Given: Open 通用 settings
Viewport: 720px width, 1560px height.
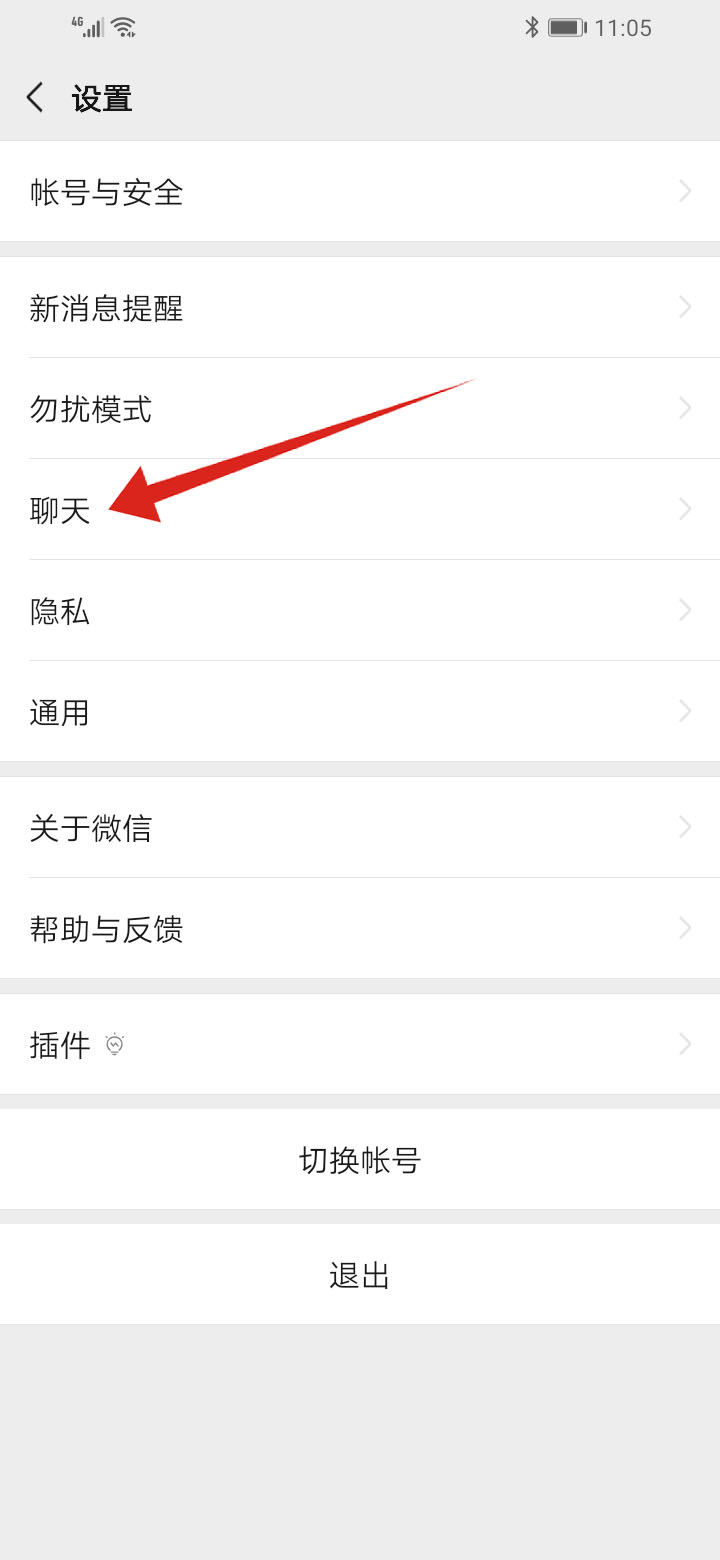Looking at the screenshot, I should pos(360,712).
